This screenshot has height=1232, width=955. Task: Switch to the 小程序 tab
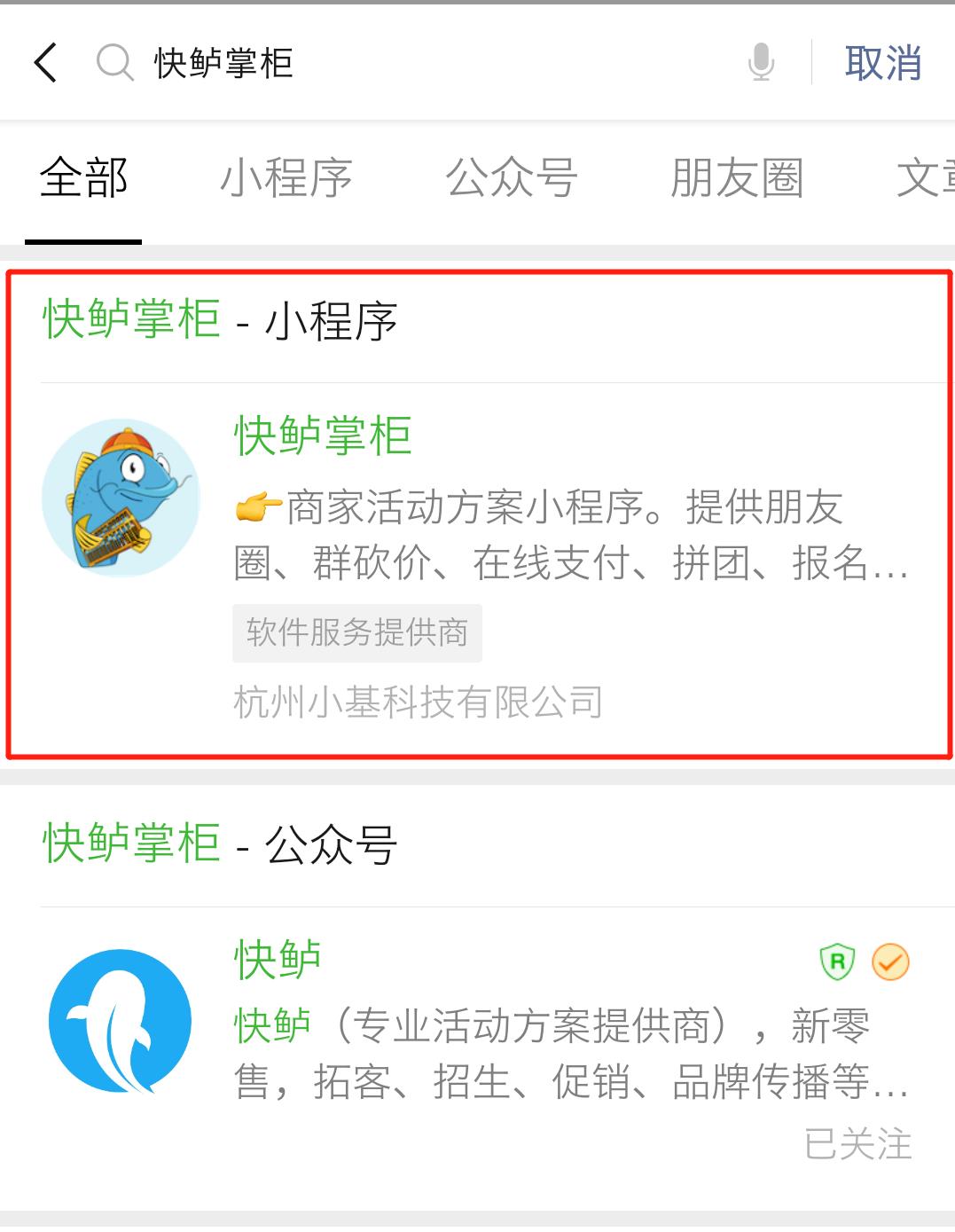286,178
